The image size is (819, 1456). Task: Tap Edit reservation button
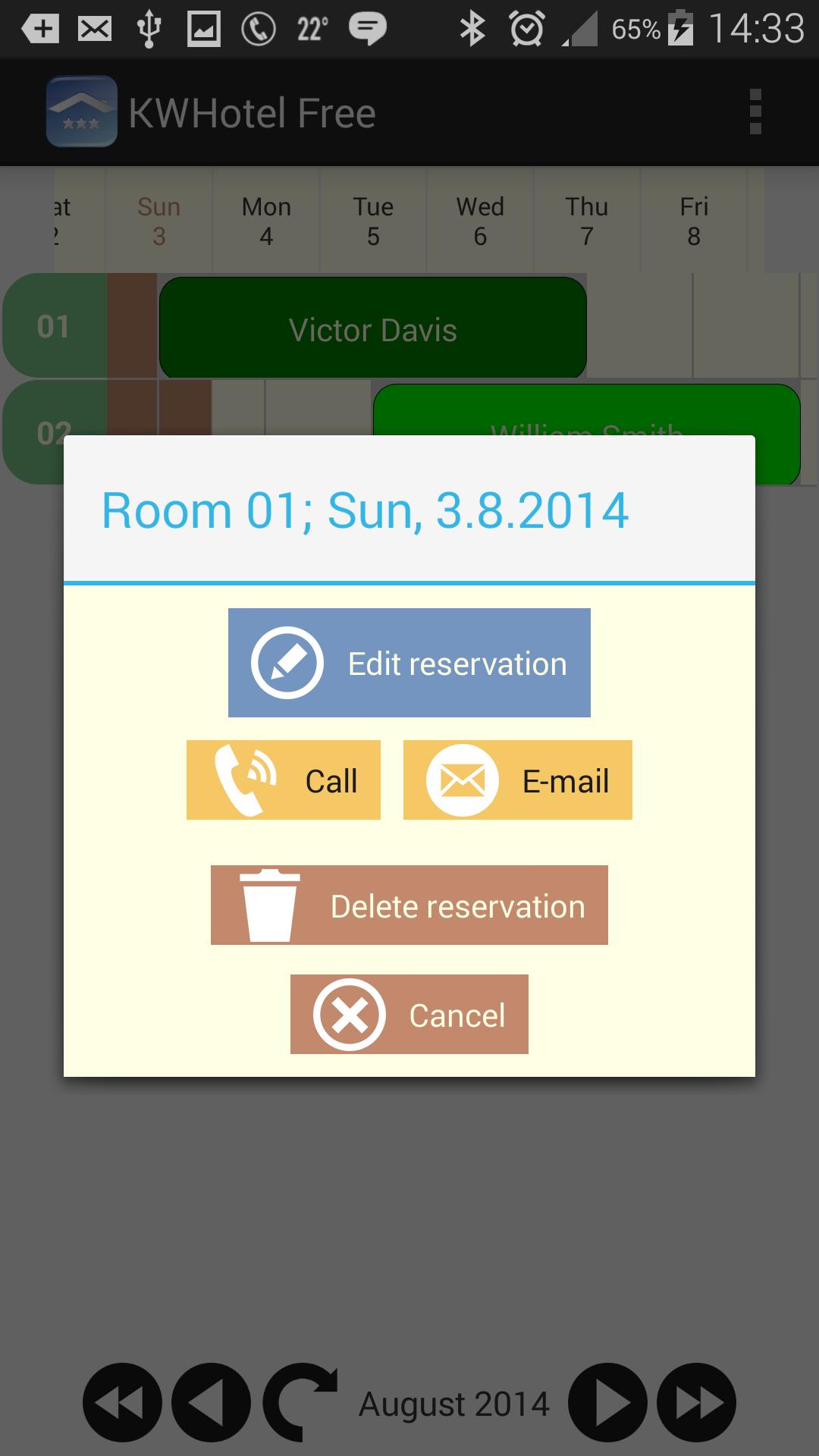pos(409,663)
